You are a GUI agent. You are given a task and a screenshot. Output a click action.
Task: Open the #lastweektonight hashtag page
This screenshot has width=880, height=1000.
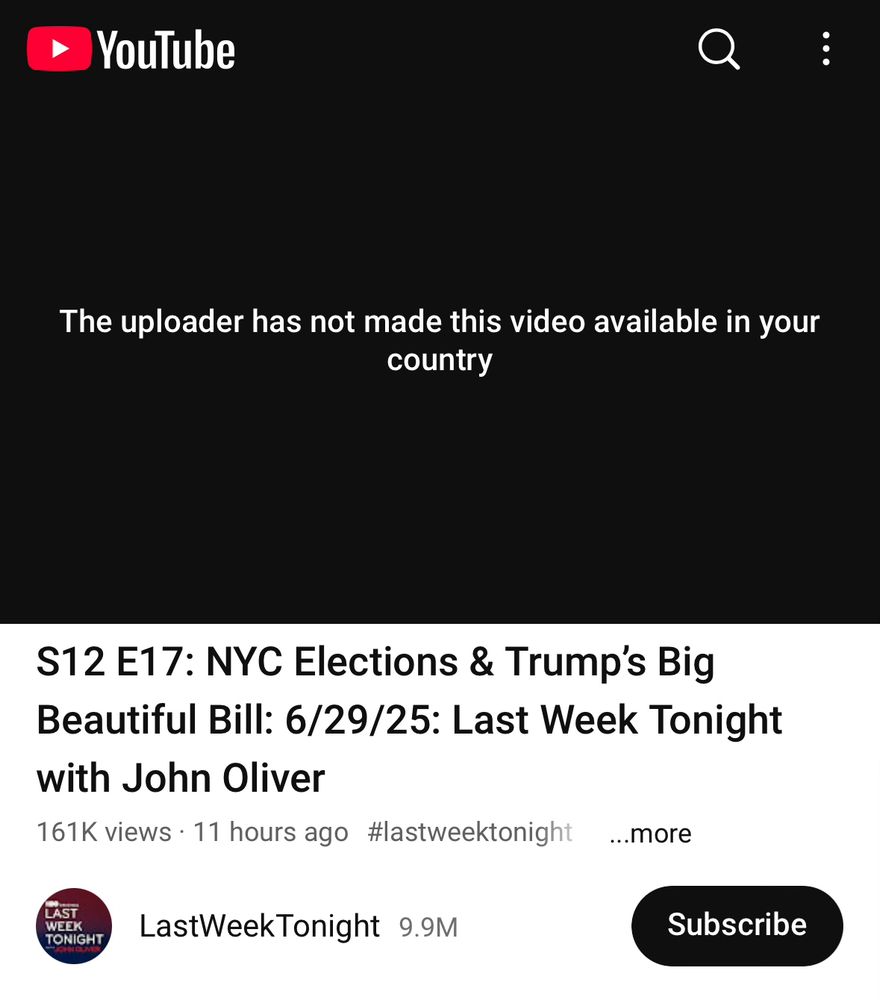pyautogui.click(x=470, y=832)
